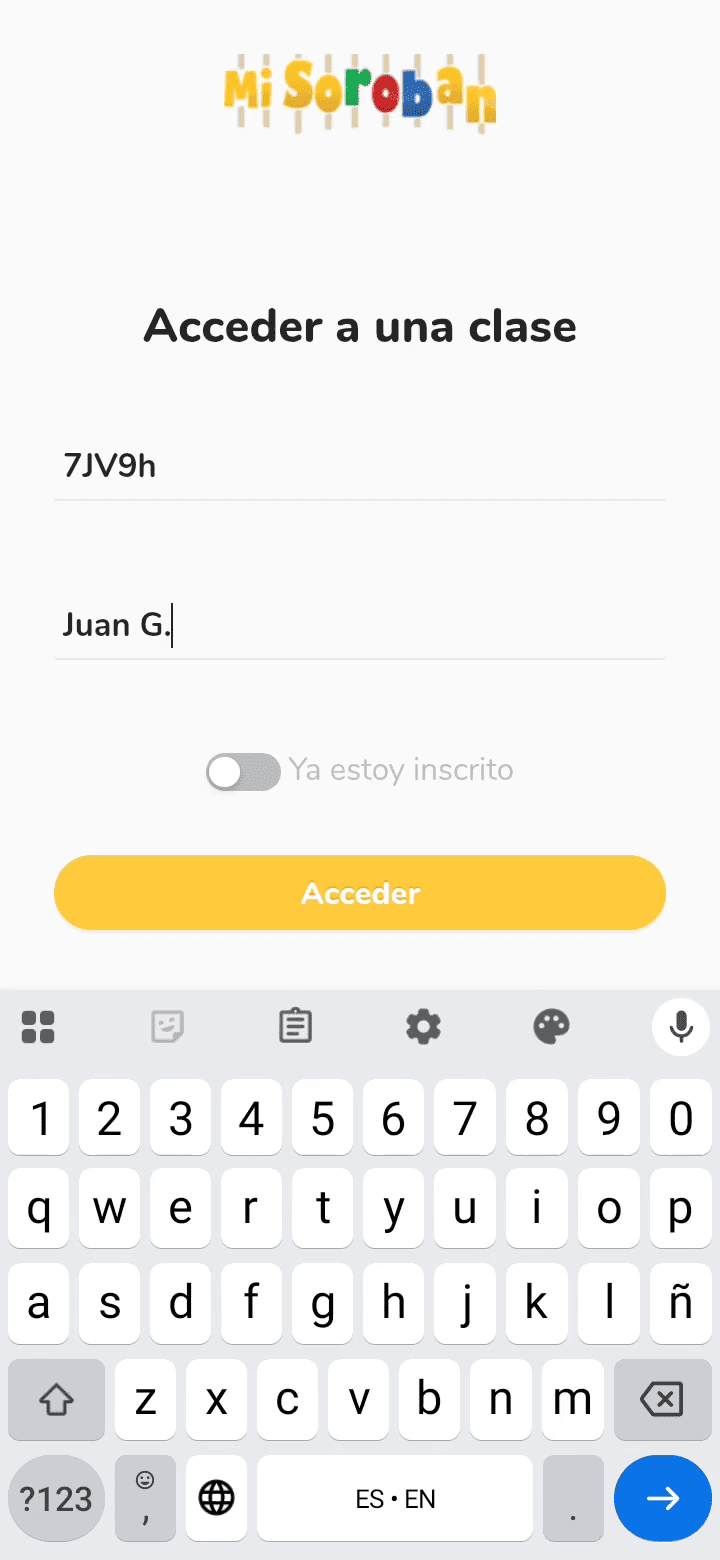Open the sticker panel on keyboard
Image resolution: width=720 pixels, height=1560 pixels.
[x=166, y=1027]
